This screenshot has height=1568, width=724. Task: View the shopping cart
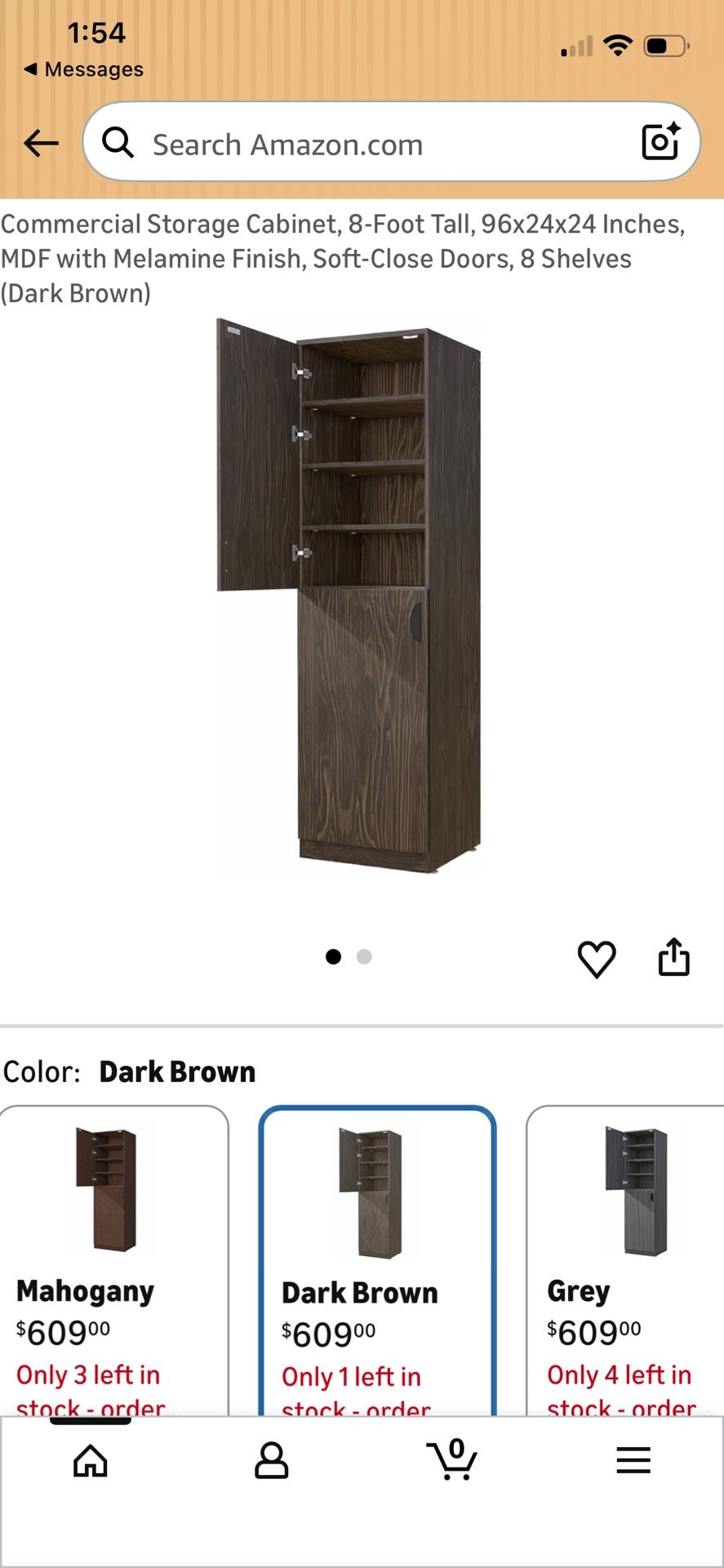click(452, 1461)
